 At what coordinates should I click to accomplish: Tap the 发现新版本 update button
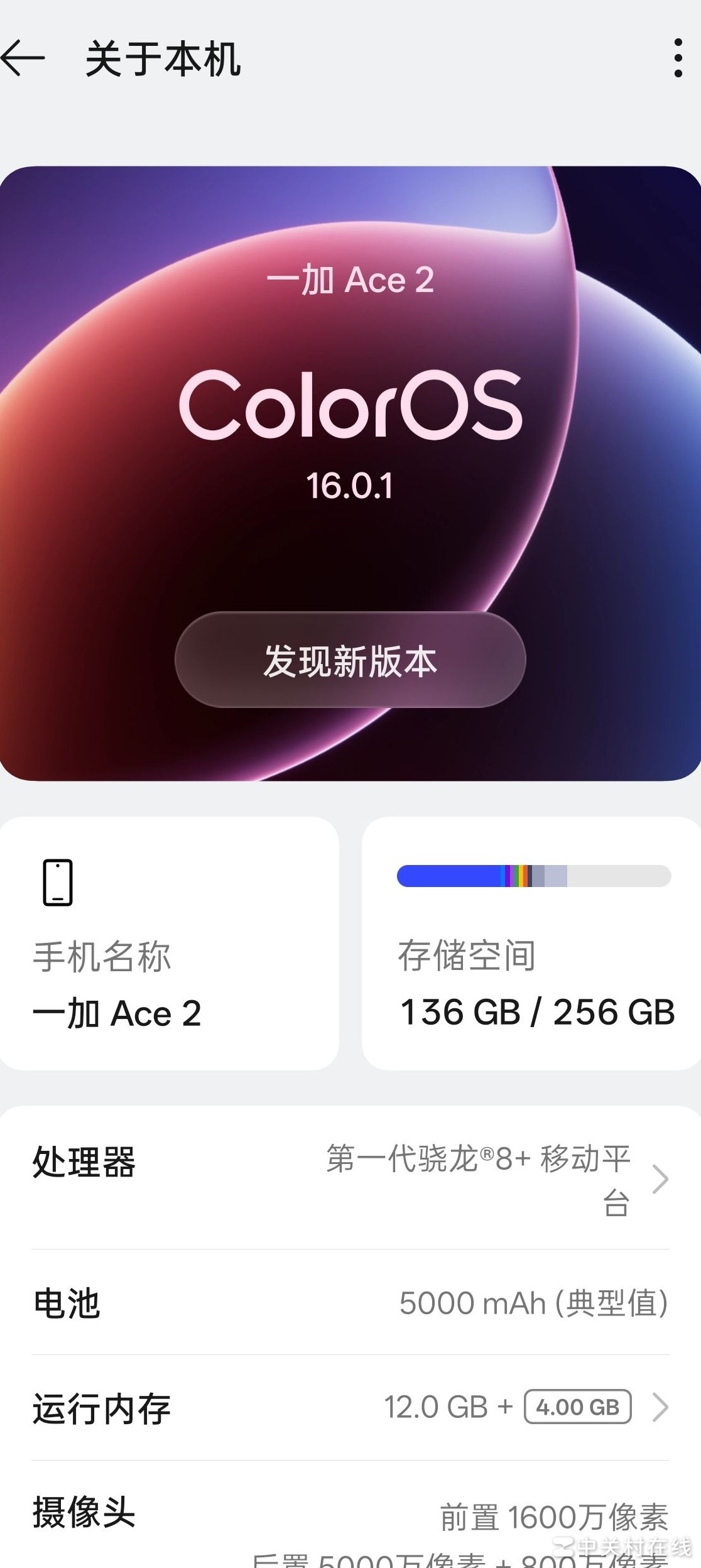click(350, 660)
